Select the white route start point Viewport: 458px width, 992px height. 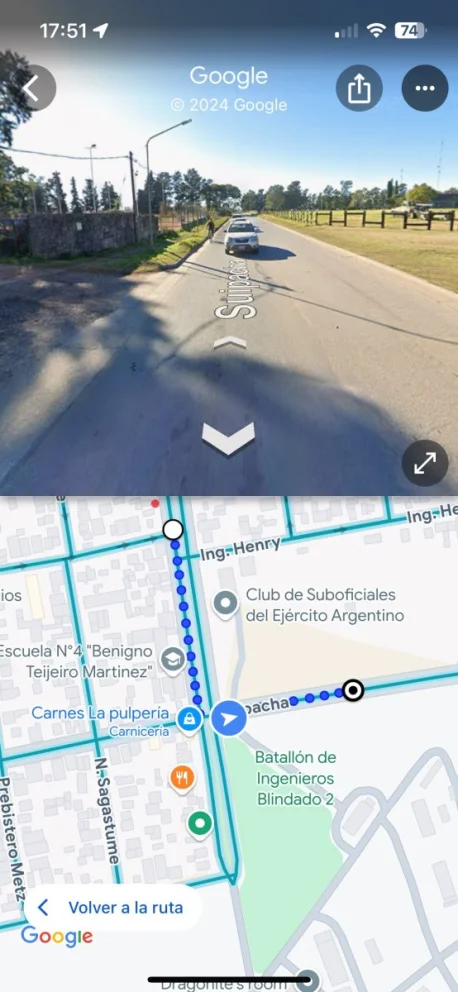173,530
